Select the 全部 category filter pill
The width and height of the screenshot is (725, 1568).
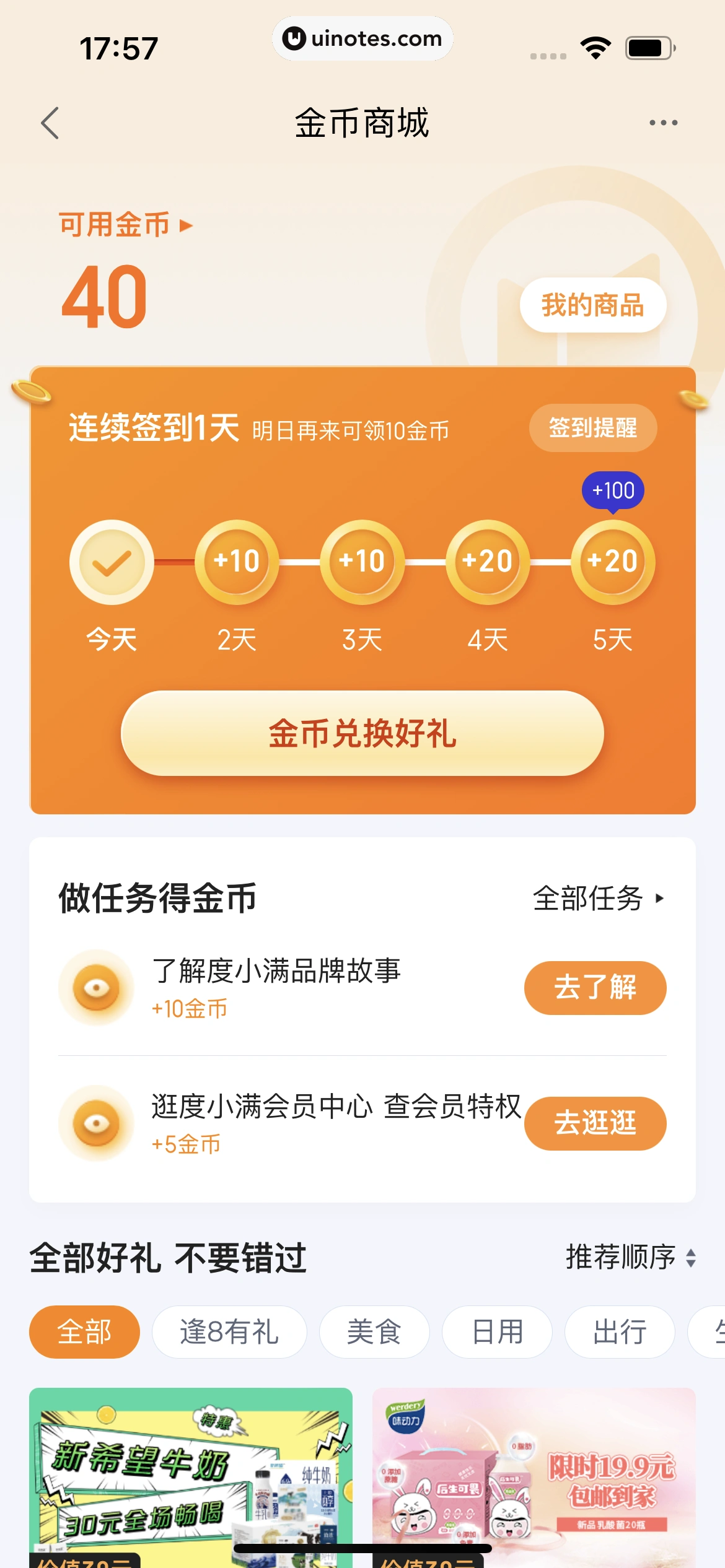coord(84,1331)
